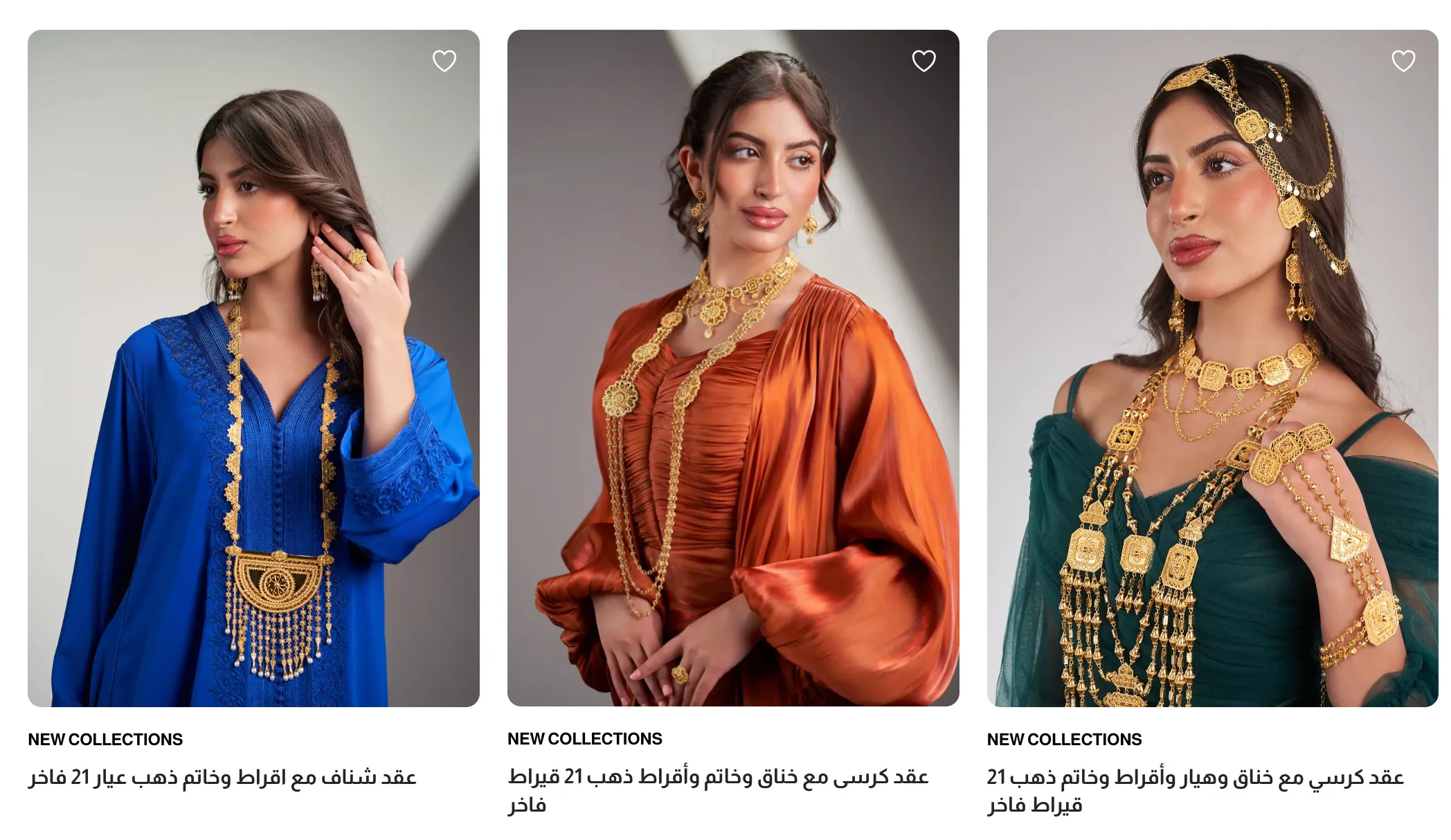Viewport: 1451px width, 840px height.
Task: Add the blue dress Shinaf necklace set to wishlist
Action: [x=444, y=61]
